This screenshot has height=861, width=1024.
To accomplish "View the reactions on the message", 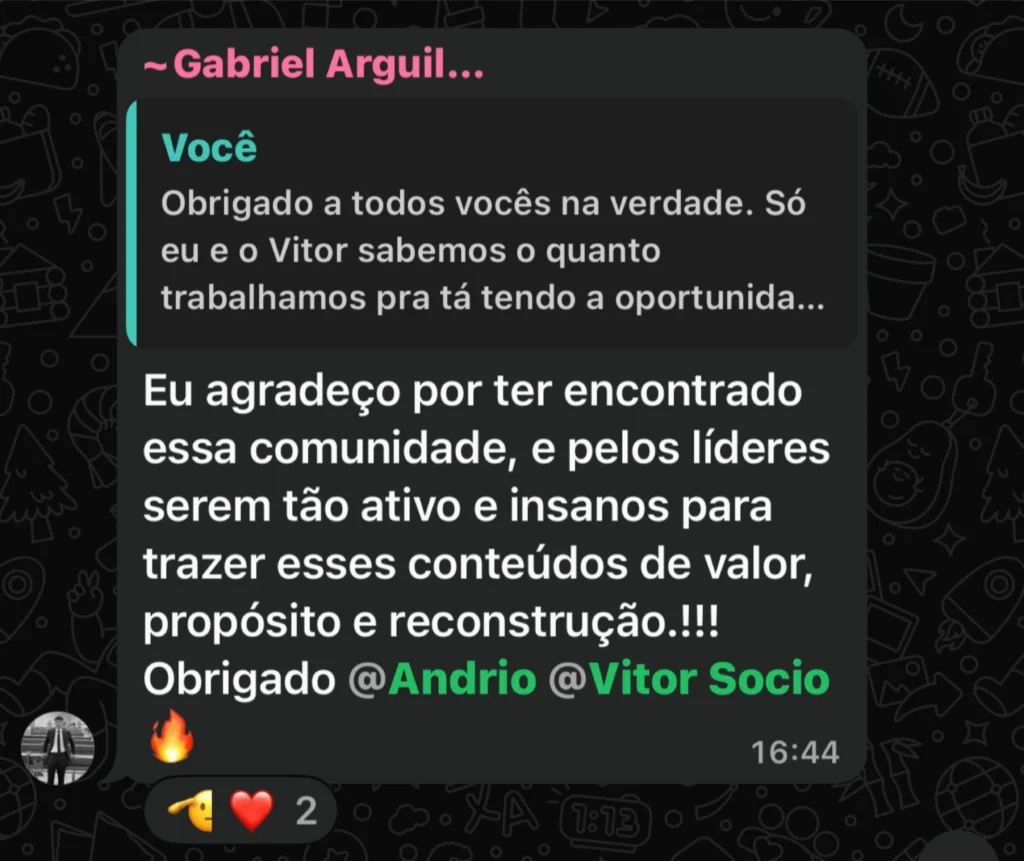I will [240, 809].
